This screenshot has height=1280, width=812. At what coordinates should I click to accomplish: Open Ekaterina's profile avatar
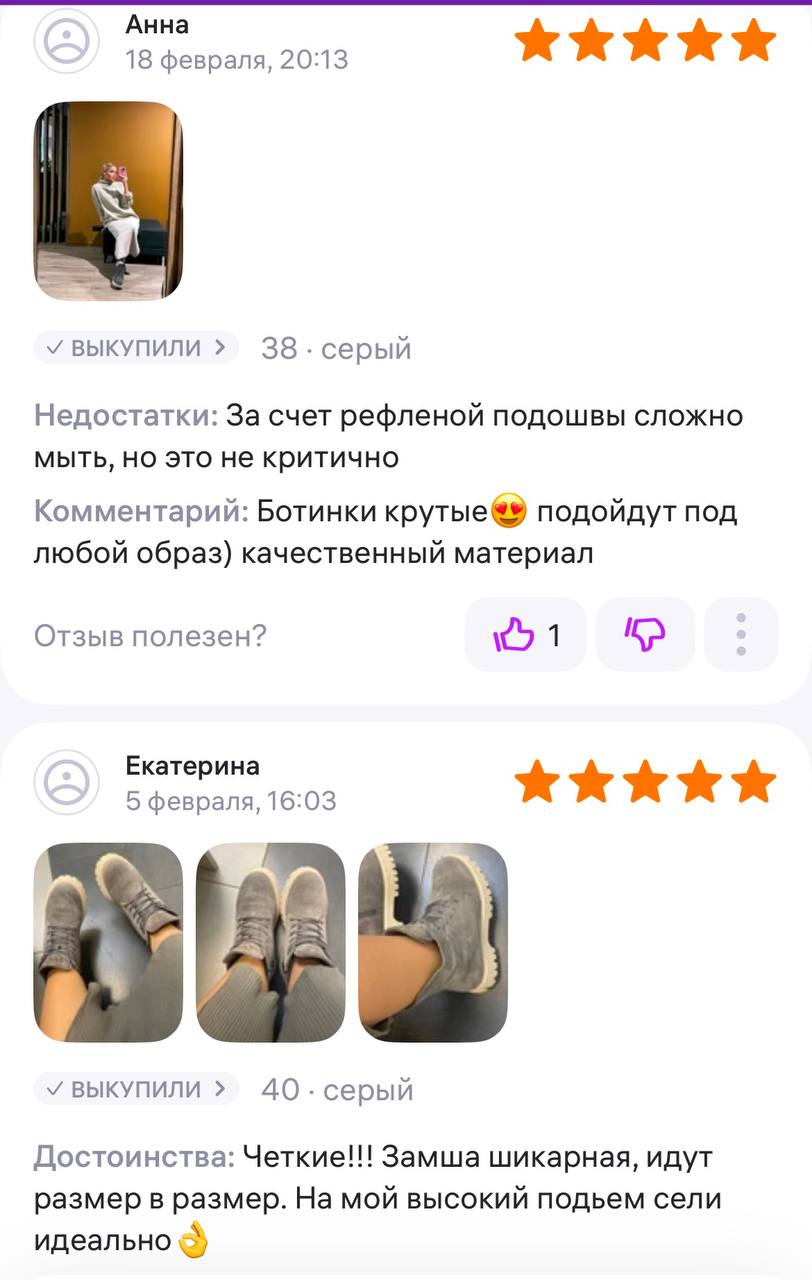tap(67, 782)
